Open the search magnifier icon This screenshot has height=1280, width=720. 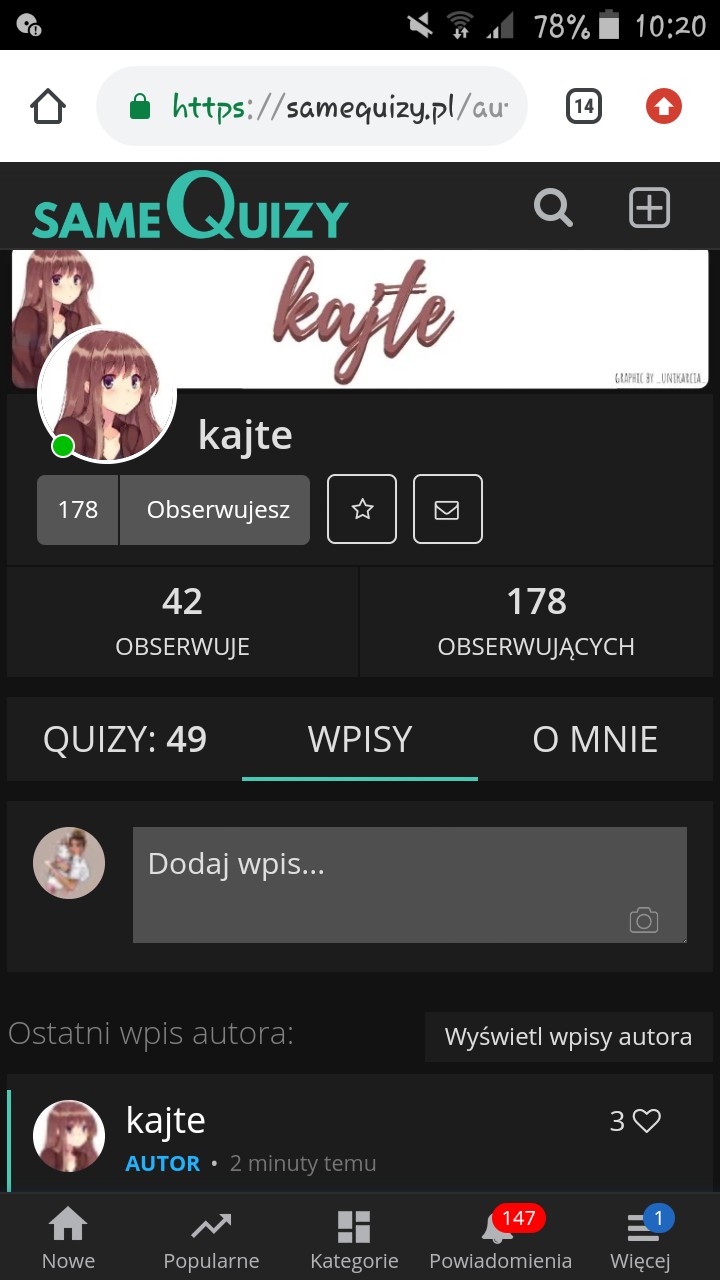click(x=553, y=208)
